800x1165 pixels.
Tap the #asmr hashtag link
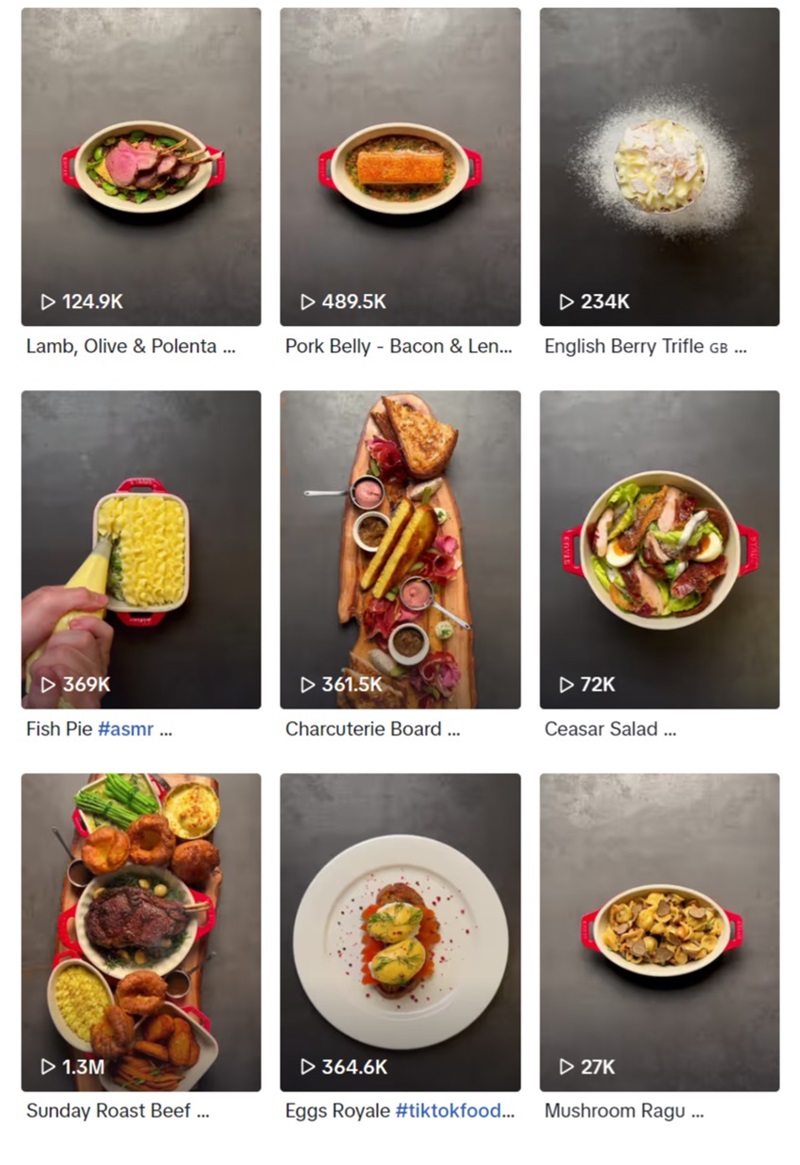tap(126, 729)
